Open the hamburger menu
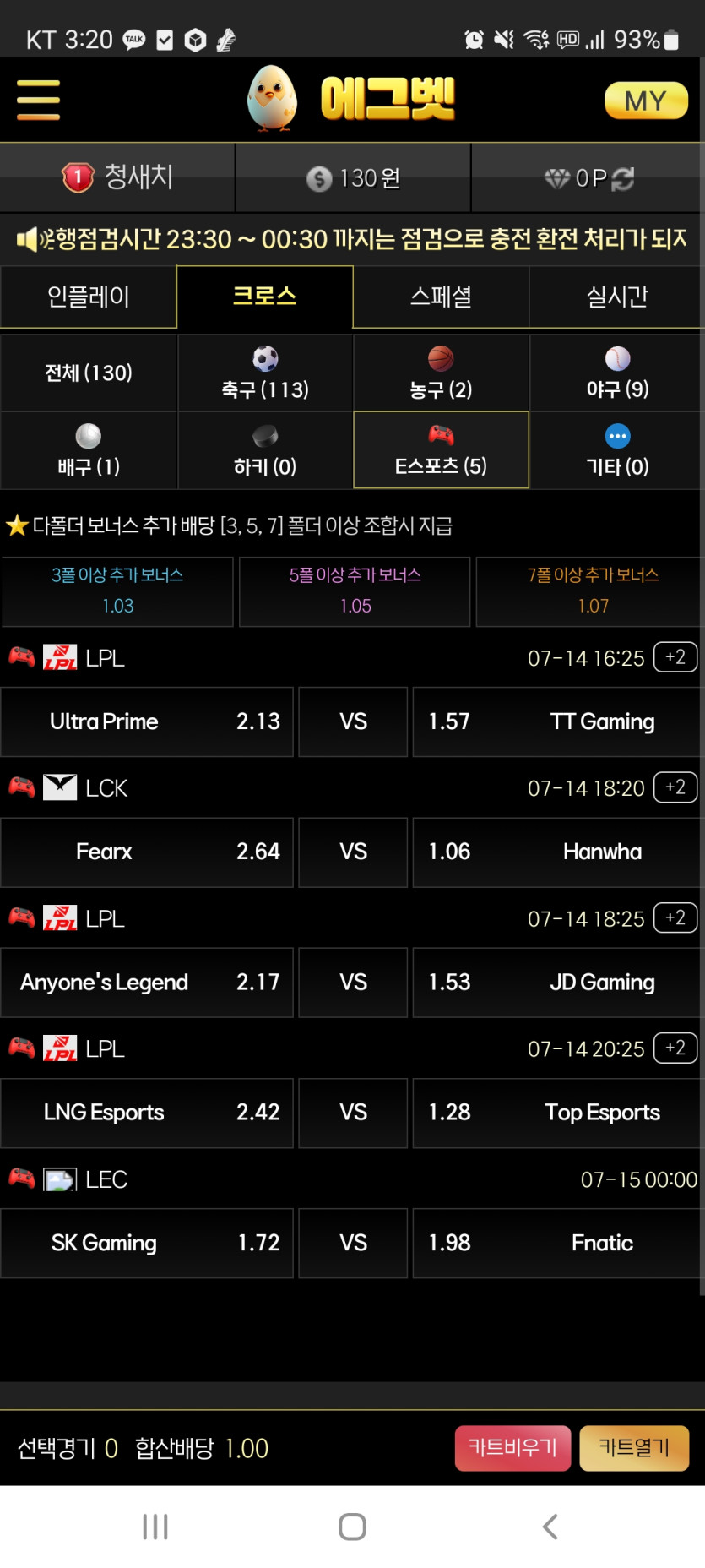The height and width of the screenshot is (1568, 705). tap(38, 100)
